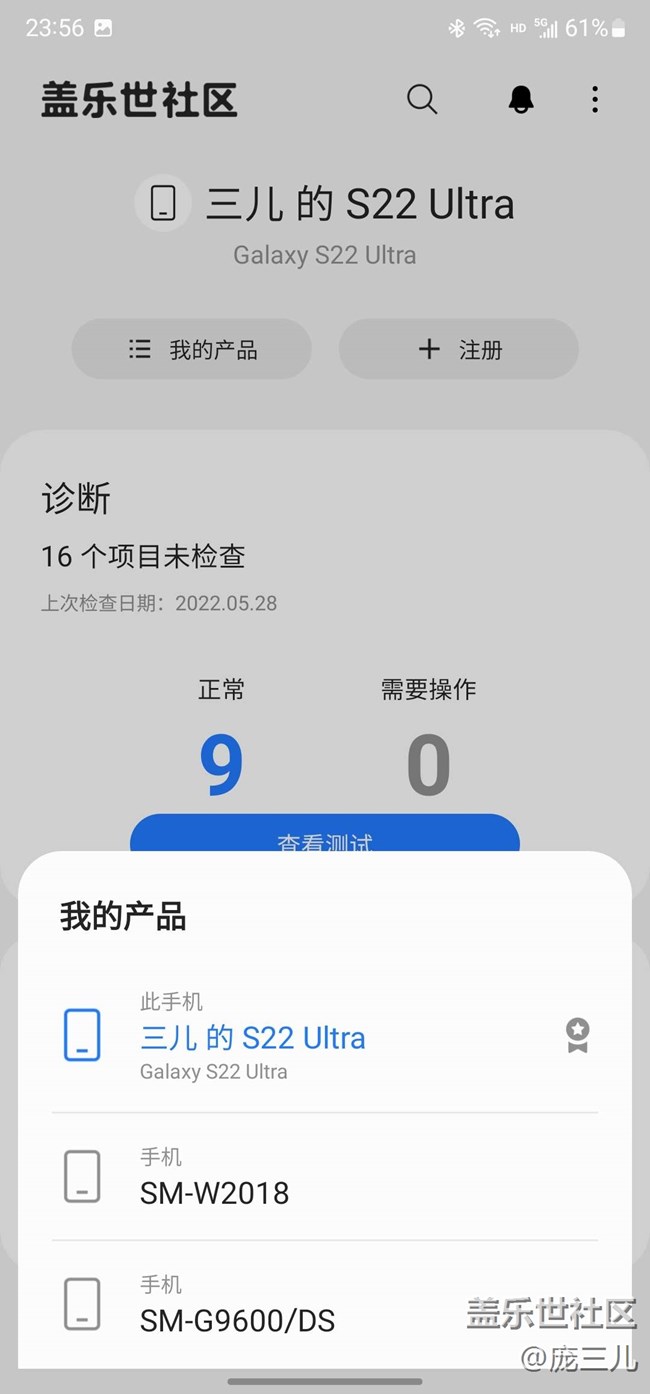Open the three-dot overflow menu

click(x=595, y=99)
